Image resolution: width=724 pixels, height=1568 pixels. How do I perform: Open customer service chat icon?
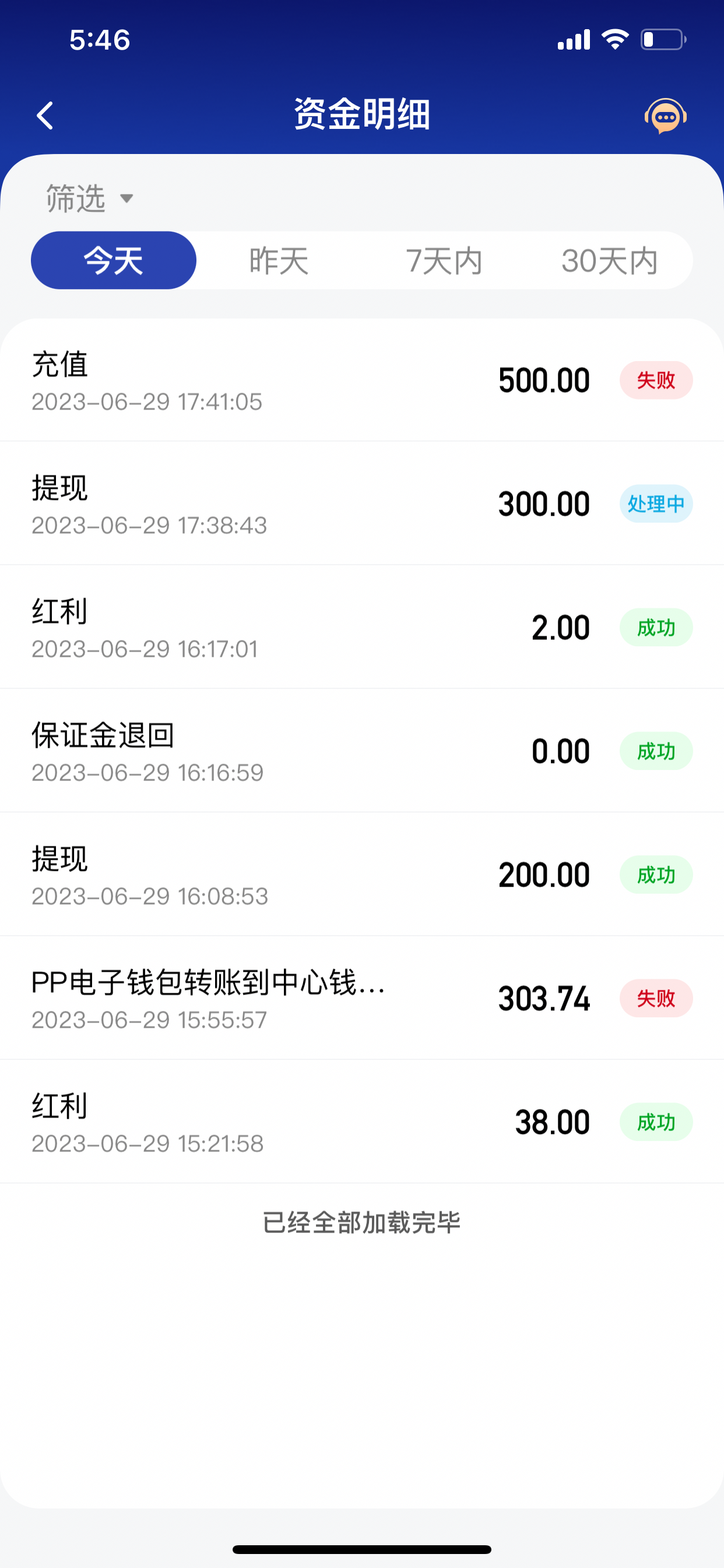coord(665,115)
